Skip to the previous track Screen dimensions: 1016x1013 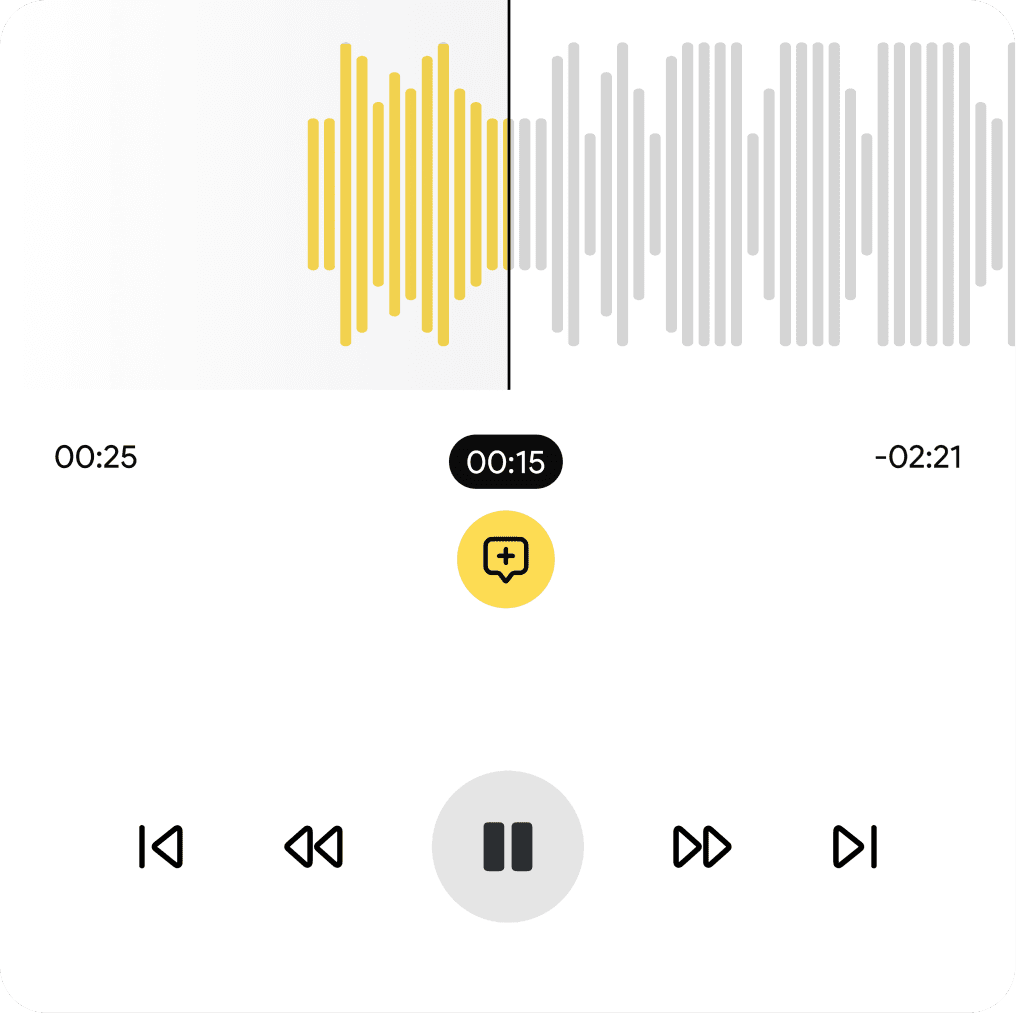point(161,846)
